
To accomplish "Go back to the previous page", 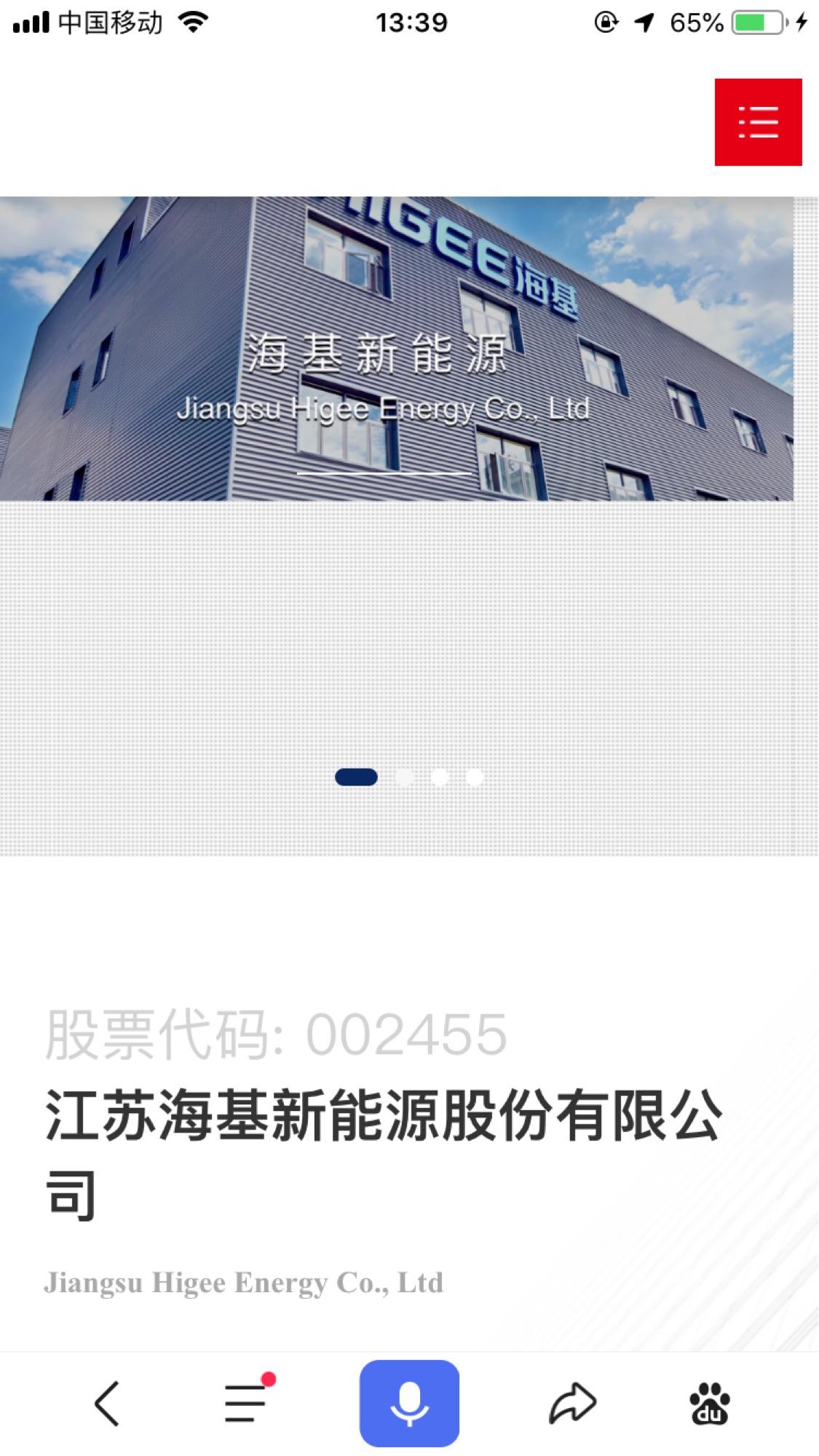I will [x=107, y=1403].
